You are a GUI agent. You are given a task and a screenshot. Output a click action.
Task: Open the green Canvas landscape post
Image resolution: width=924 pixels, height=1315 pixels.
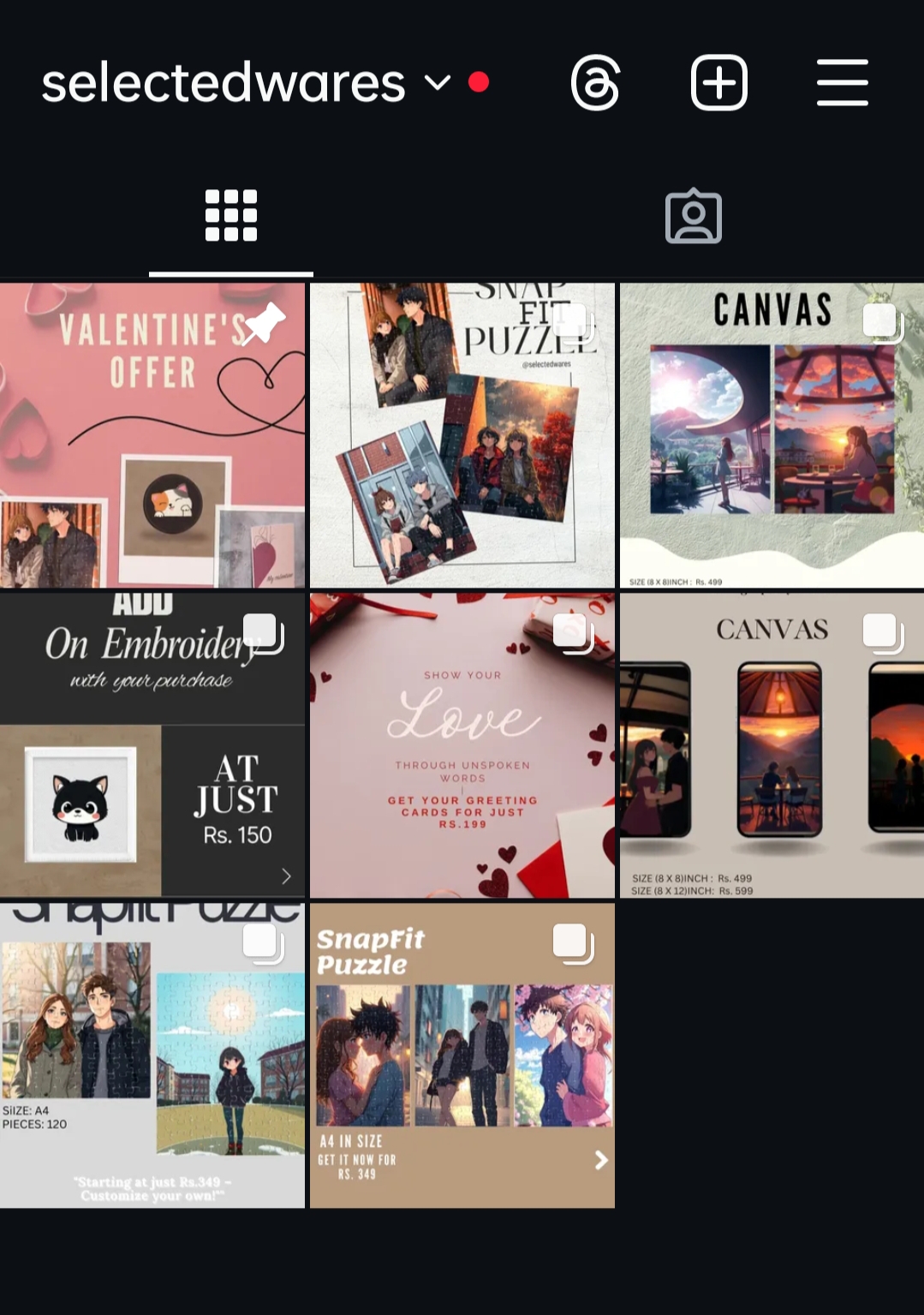[x=772, y=435]
